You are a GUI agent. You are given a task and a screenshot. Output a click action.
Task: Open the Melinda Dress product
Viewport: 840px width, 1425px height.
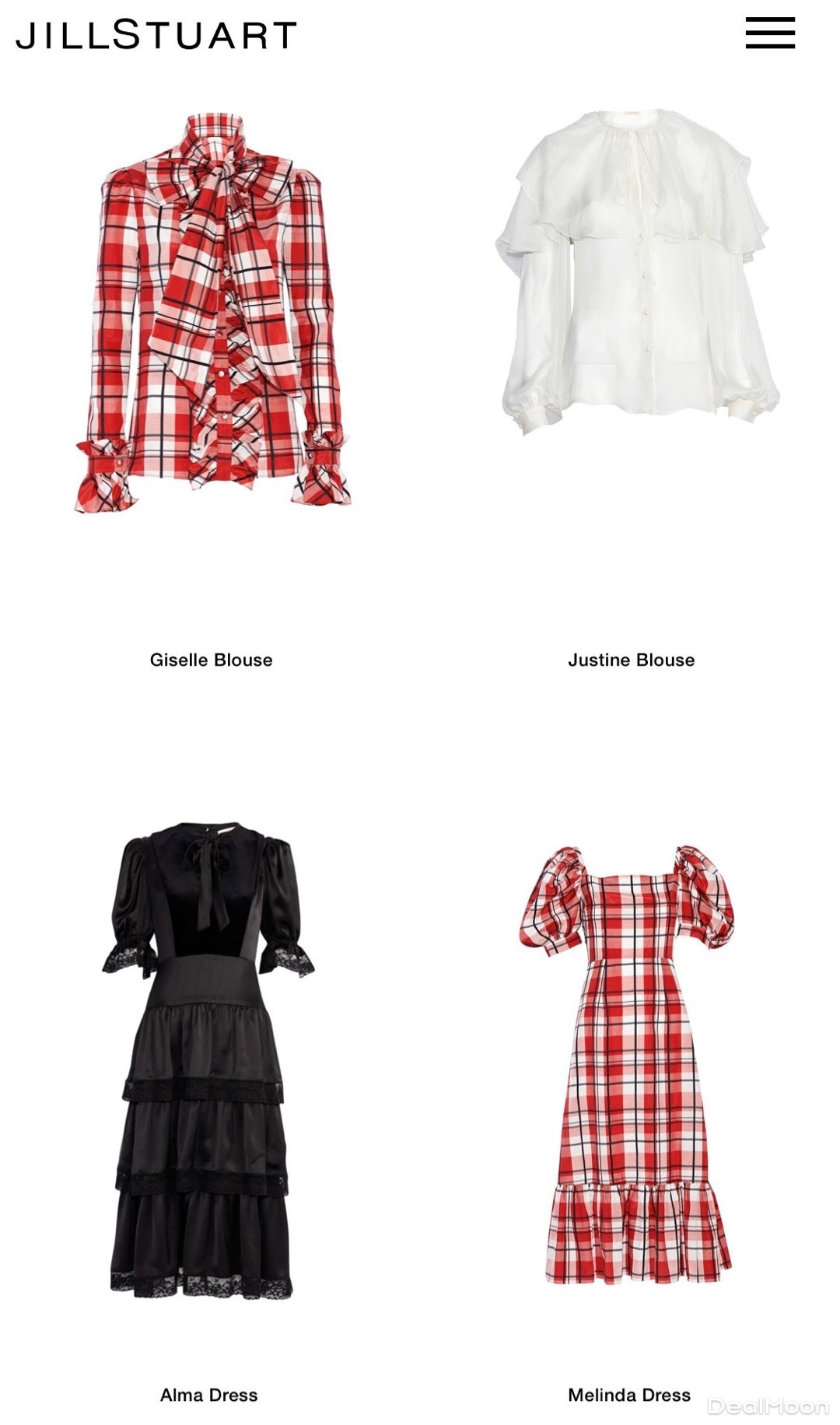(628, 1066)
